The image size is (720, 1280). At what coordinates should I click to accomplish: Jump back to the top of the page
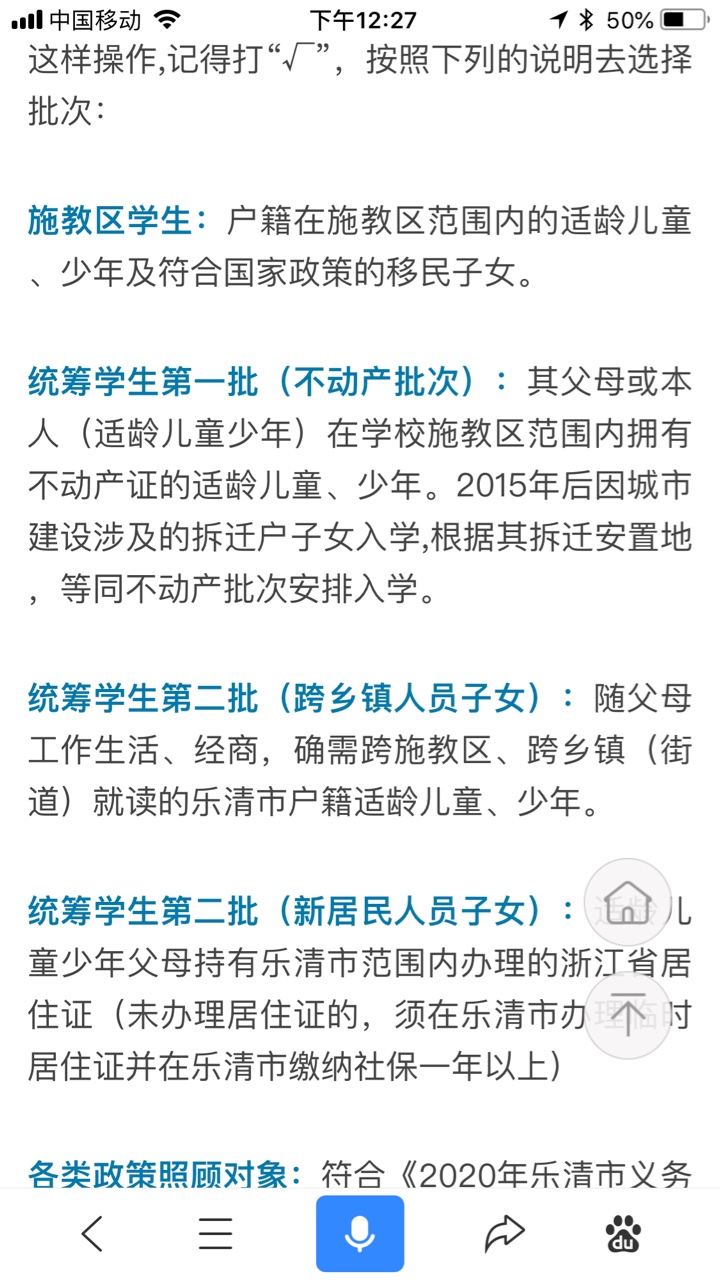coord(628,1016)
